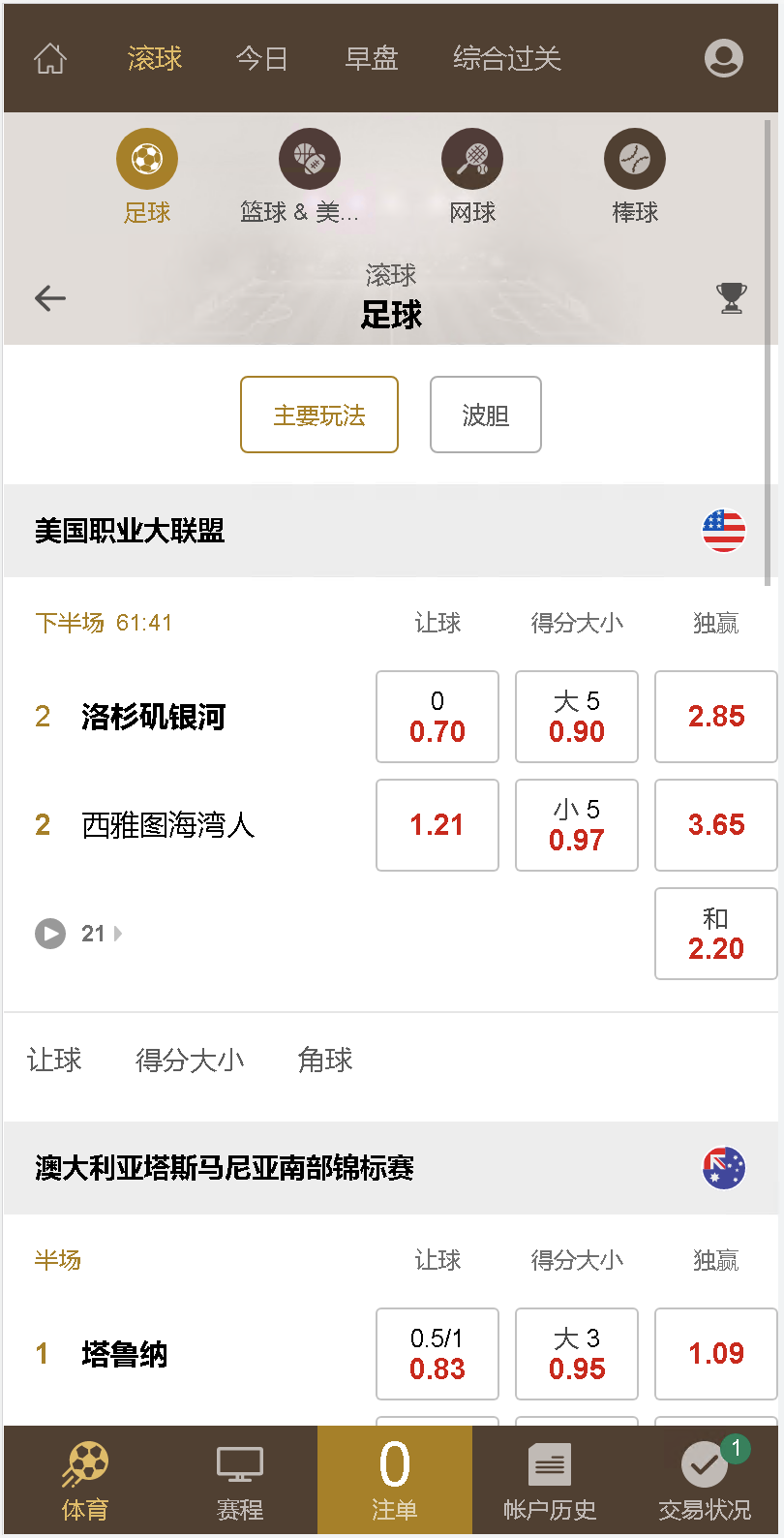Open the trophy competitions list

coord(731,297)
